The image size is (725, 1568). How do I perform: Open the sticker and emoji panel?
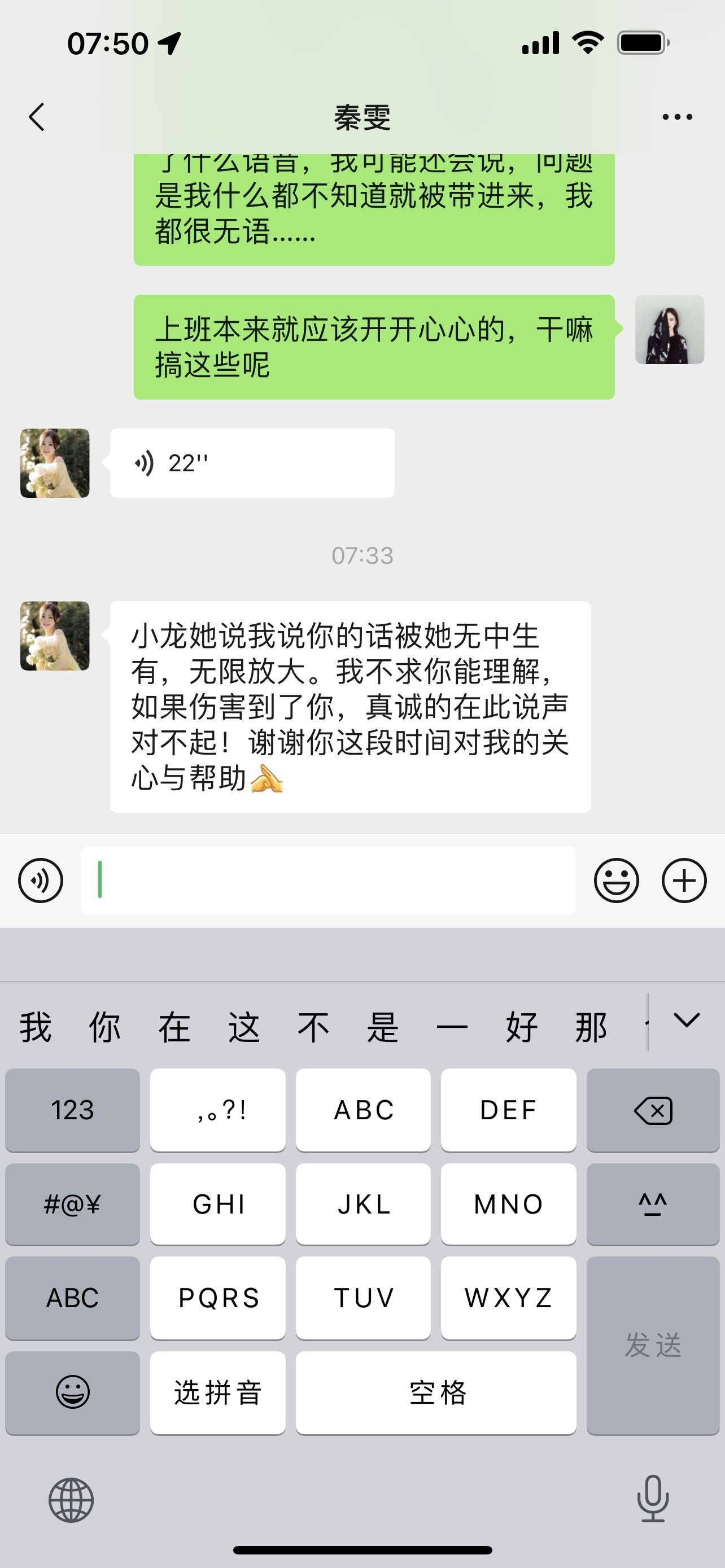(x=616, y=880)
